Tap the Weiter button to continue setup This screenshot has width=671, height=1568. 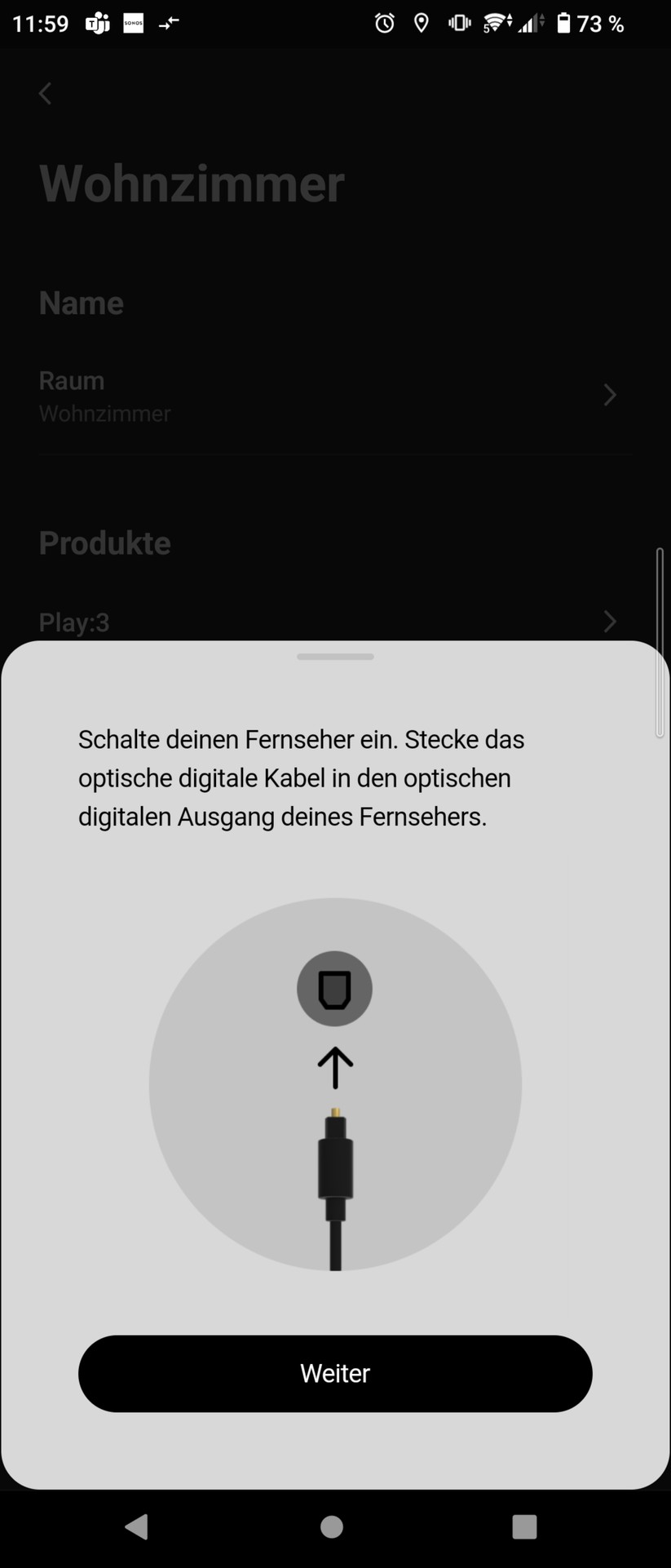[x=335, y=1373]
